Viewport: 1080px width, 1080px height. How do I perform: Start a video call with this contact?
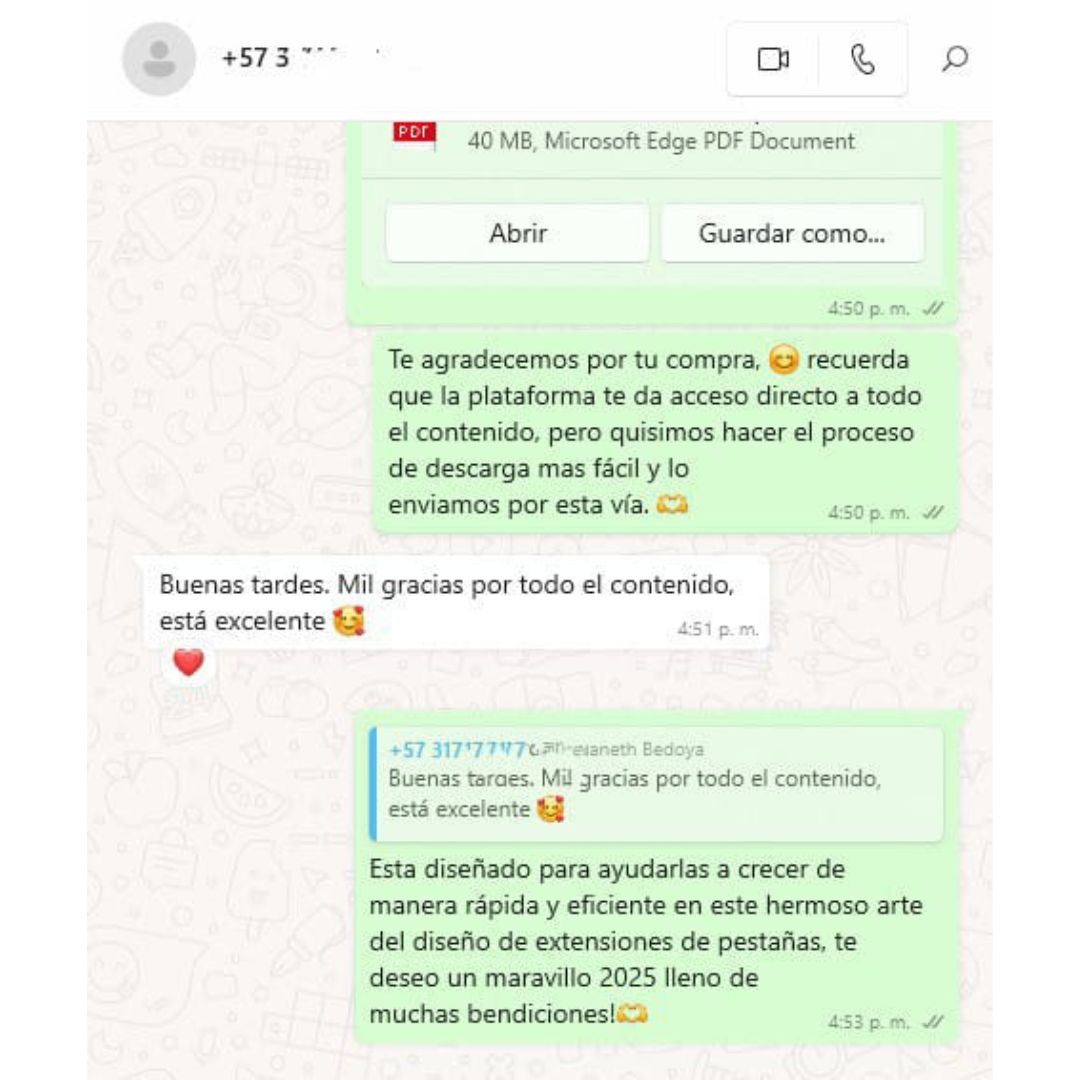772,60
